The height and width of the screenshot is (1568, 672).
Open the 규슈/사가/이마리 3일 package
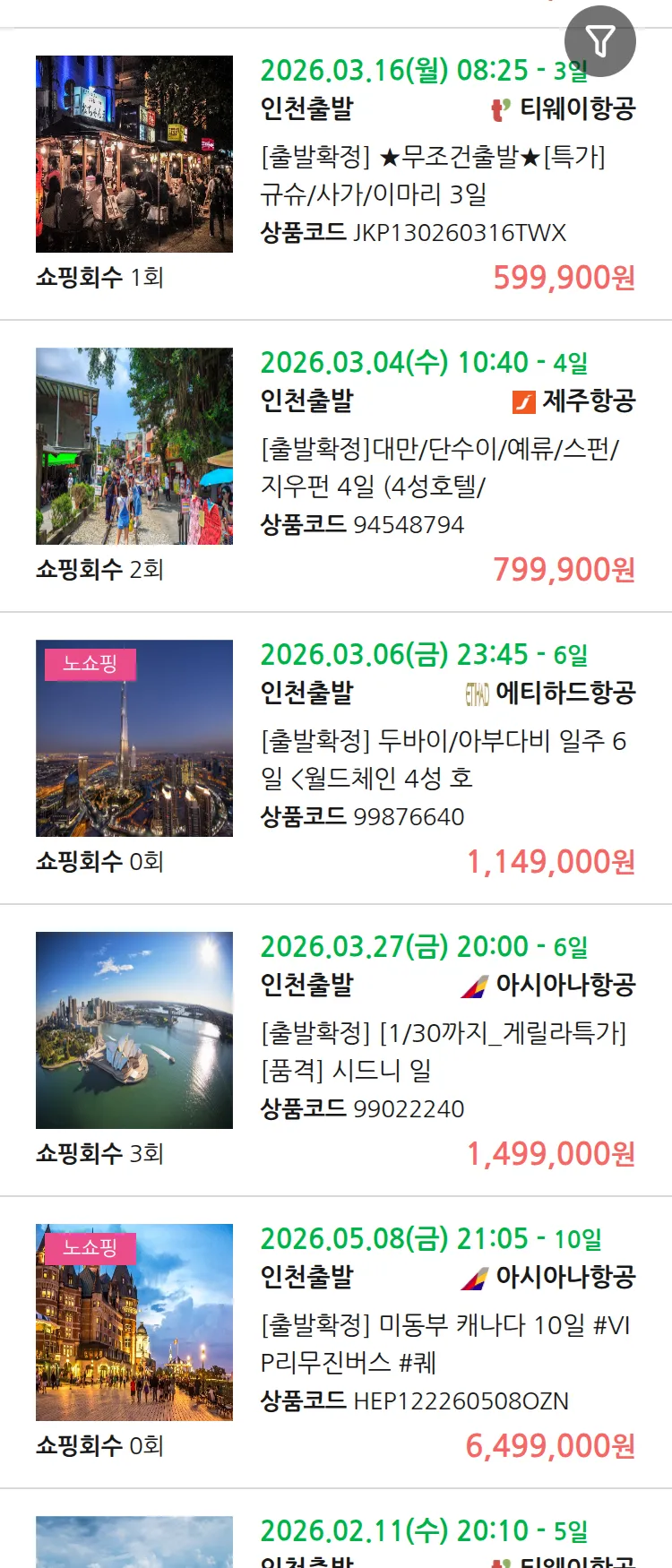(434, 176)
